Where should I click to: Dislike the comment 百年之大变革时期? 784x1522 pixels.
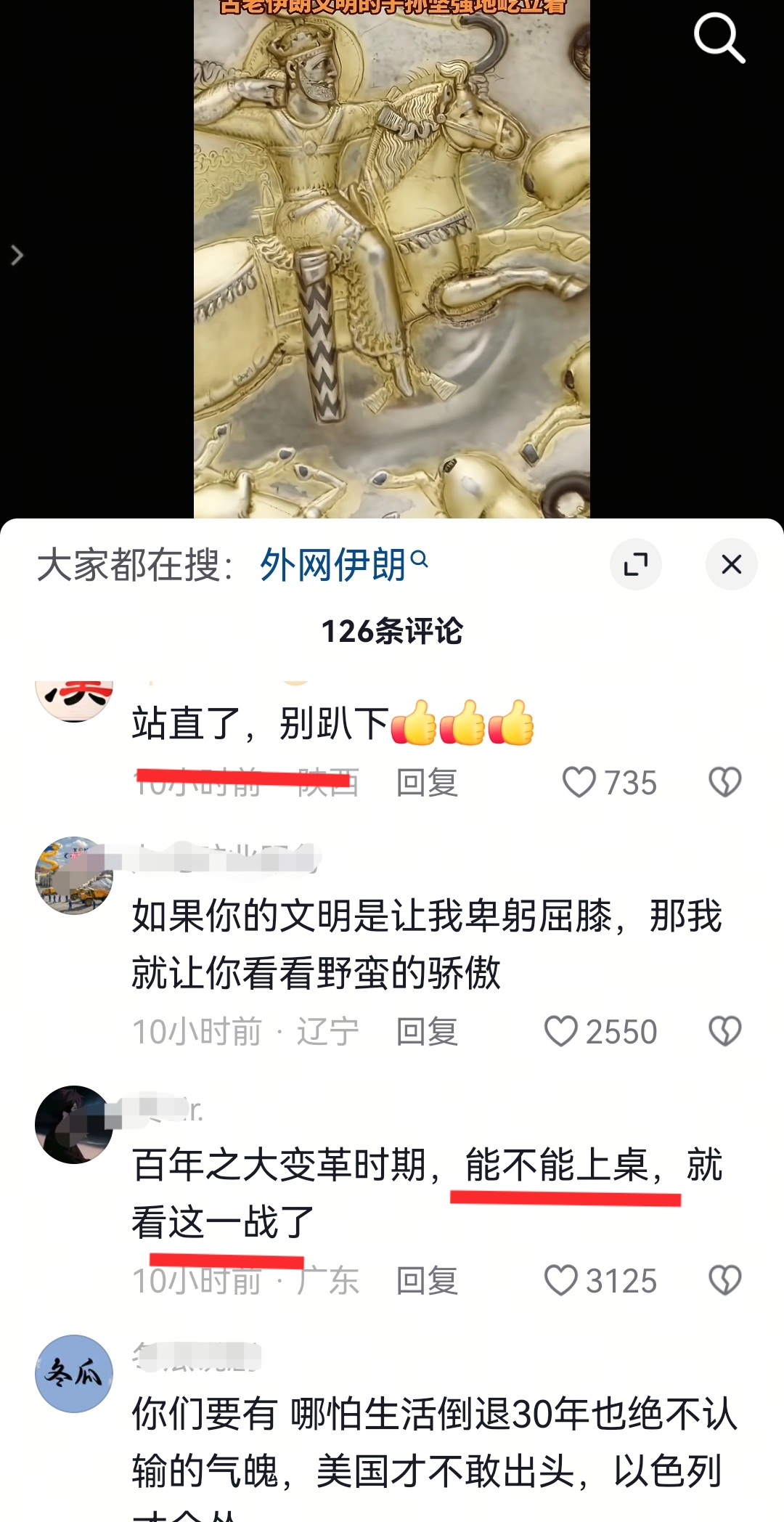pyautogui.click(x=724, y=1281)
